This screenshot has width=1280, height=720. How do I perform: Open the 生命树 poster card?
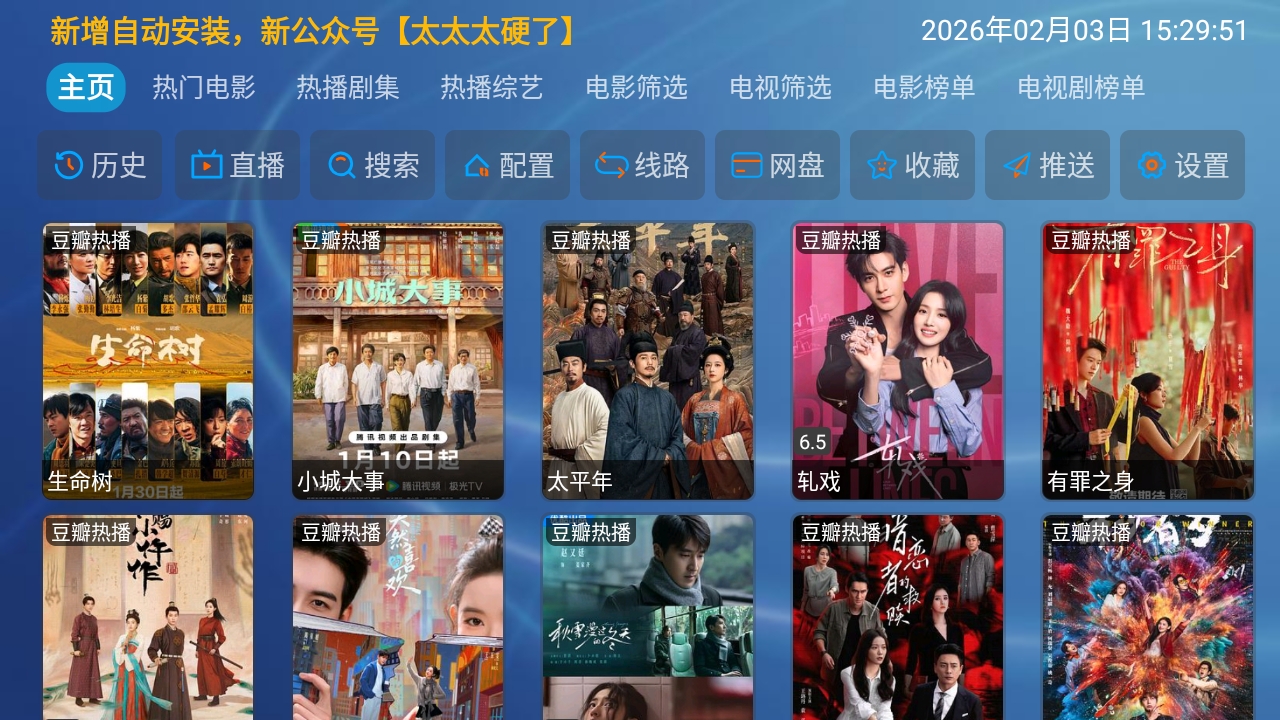pyautogui.click(x=148, y=360)
